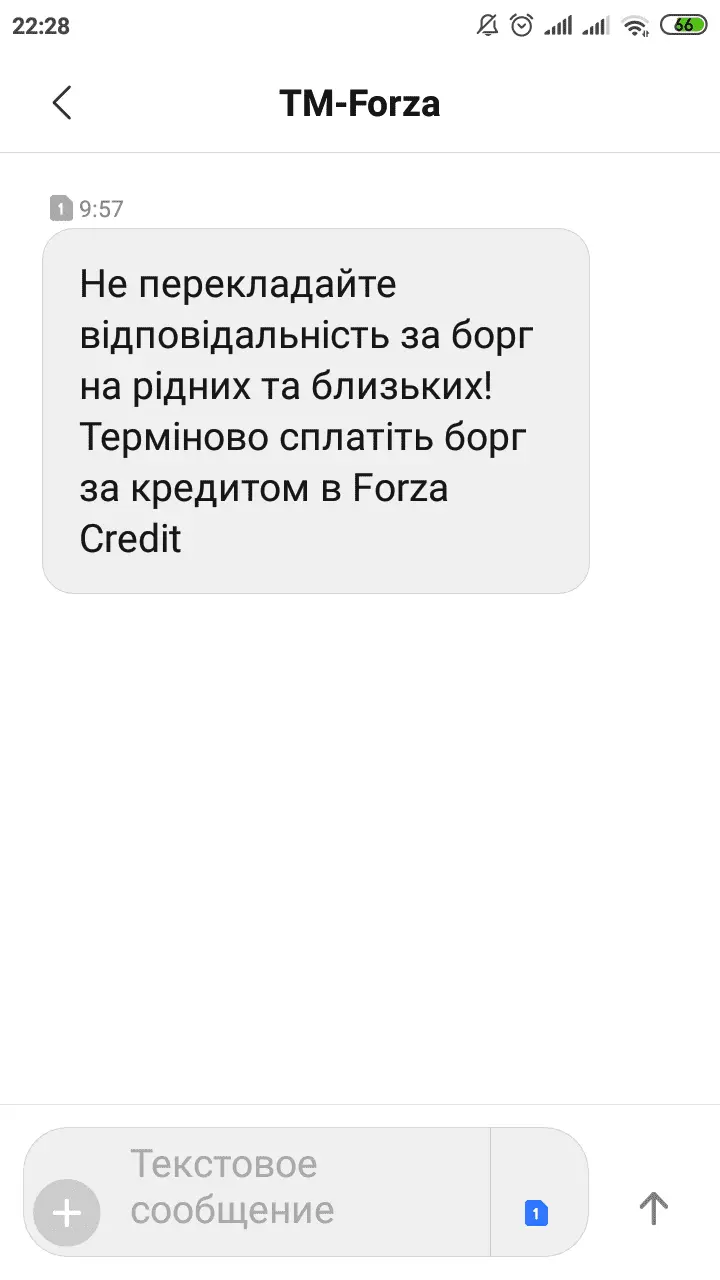
Task: Open the attachment plus button
Action: [x=66, y=1213]
